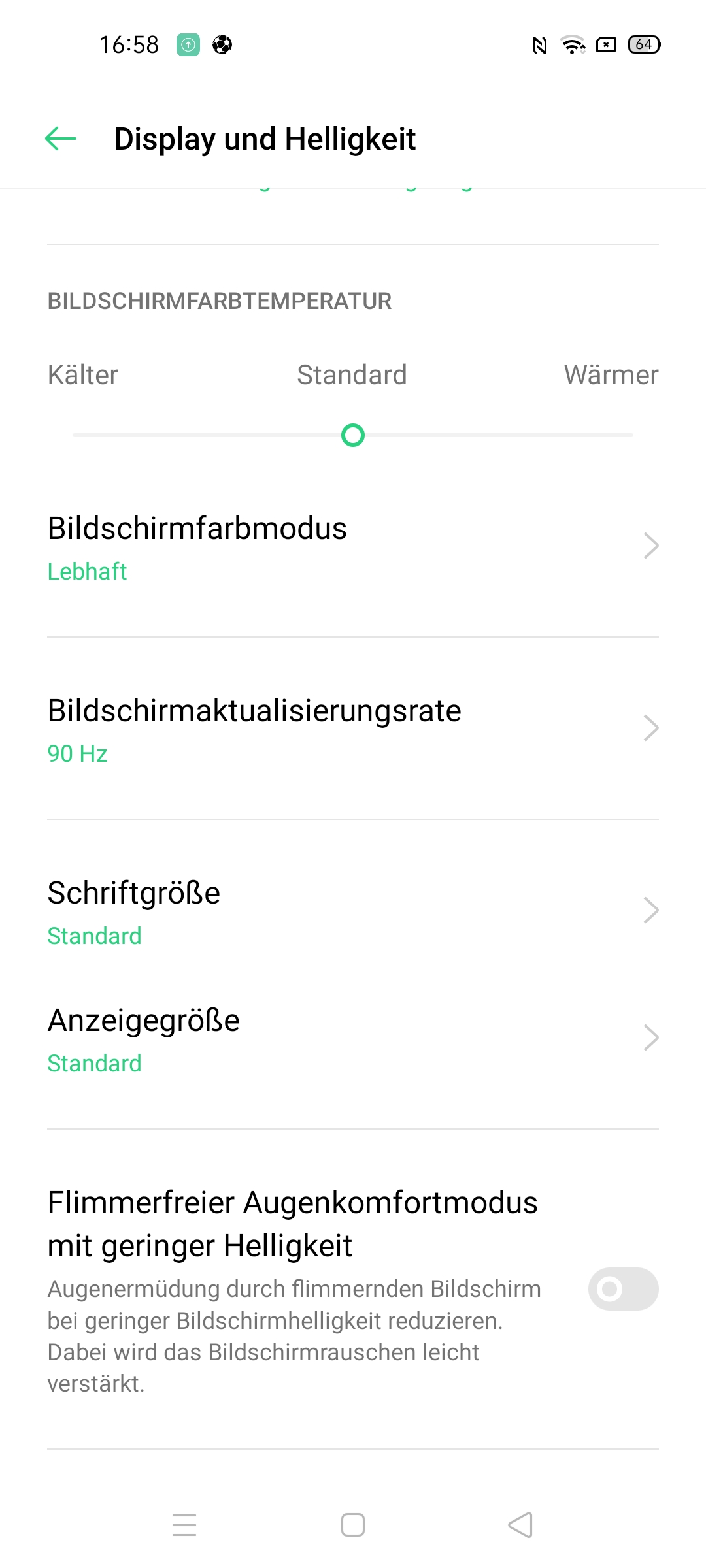The height and width of the screenshot is (1568, 706).
Task: Tap the Bildschirmfarbtemperatur slider handle
Action: click(x=353, y=435)
